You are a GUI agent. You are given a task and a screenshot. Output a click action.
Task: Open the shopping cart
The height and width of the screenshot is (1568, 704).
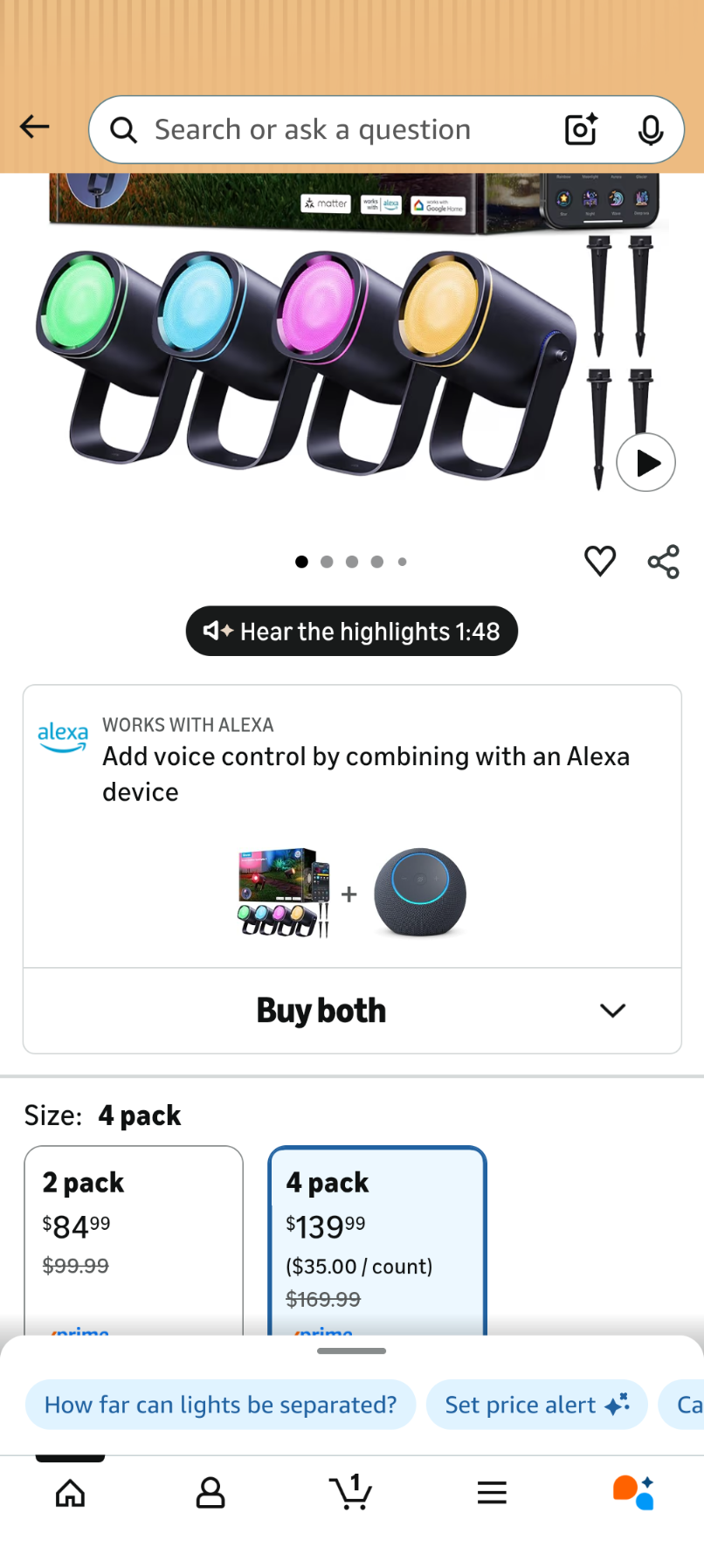[x=351, y=1493]
